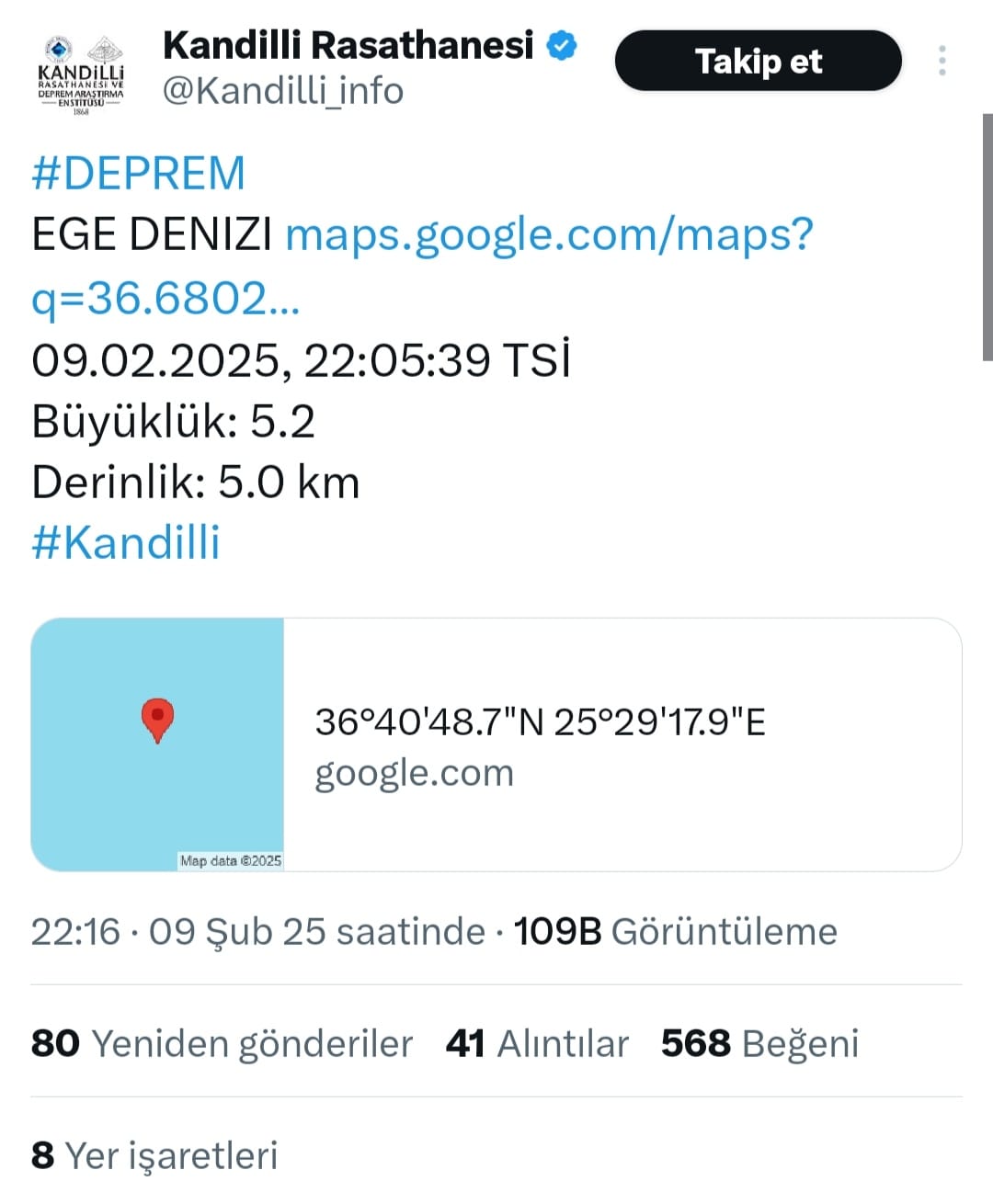993x1204 pixels.
Task: Click the blue verified badge
Action: [561, 44]
